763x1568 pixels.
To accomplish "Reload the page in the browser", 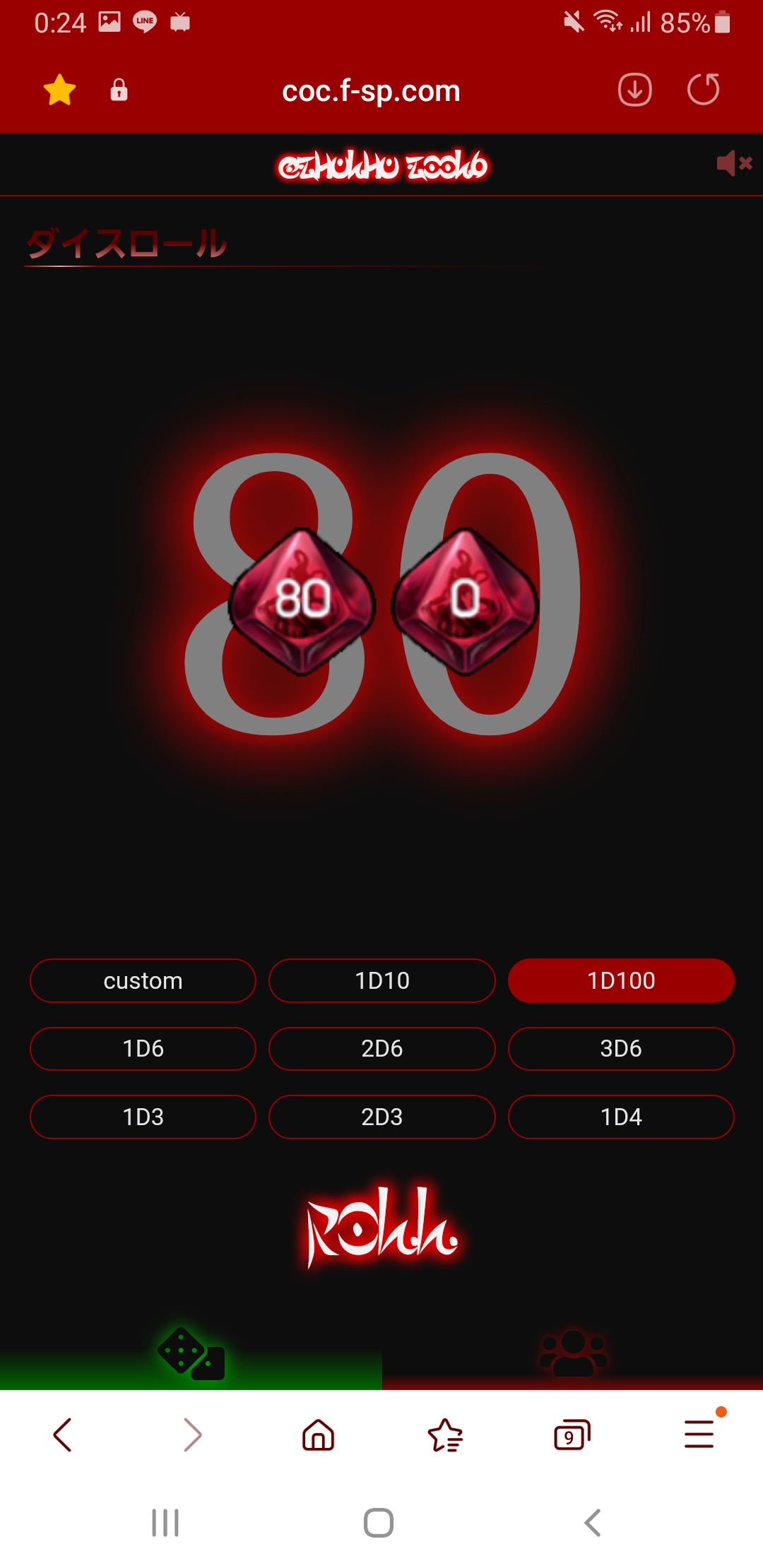I will (703, 90).
